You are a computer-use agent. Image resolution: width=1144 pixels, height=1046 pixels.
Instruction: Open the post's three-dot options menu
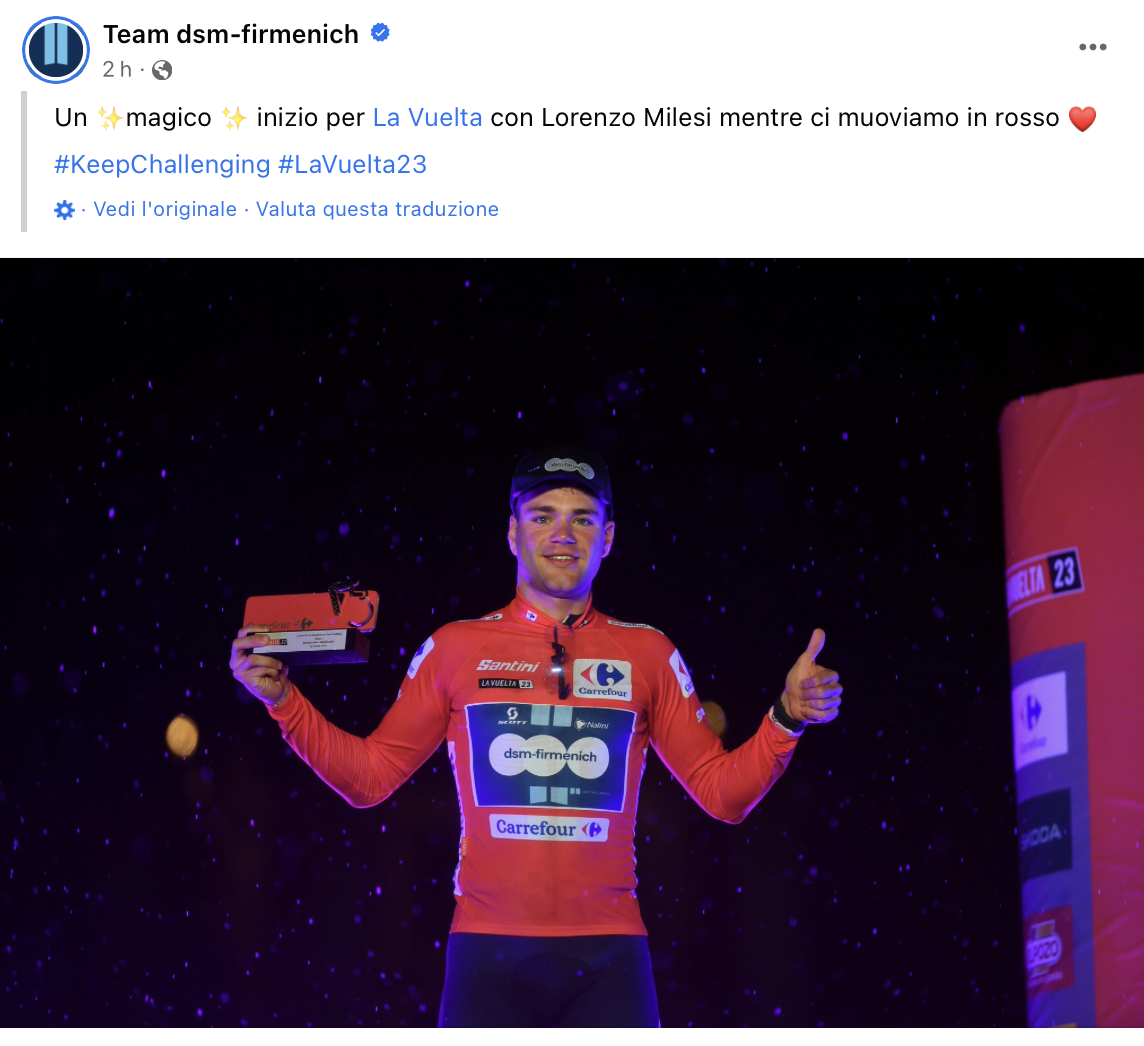(x=1092, y=48)
